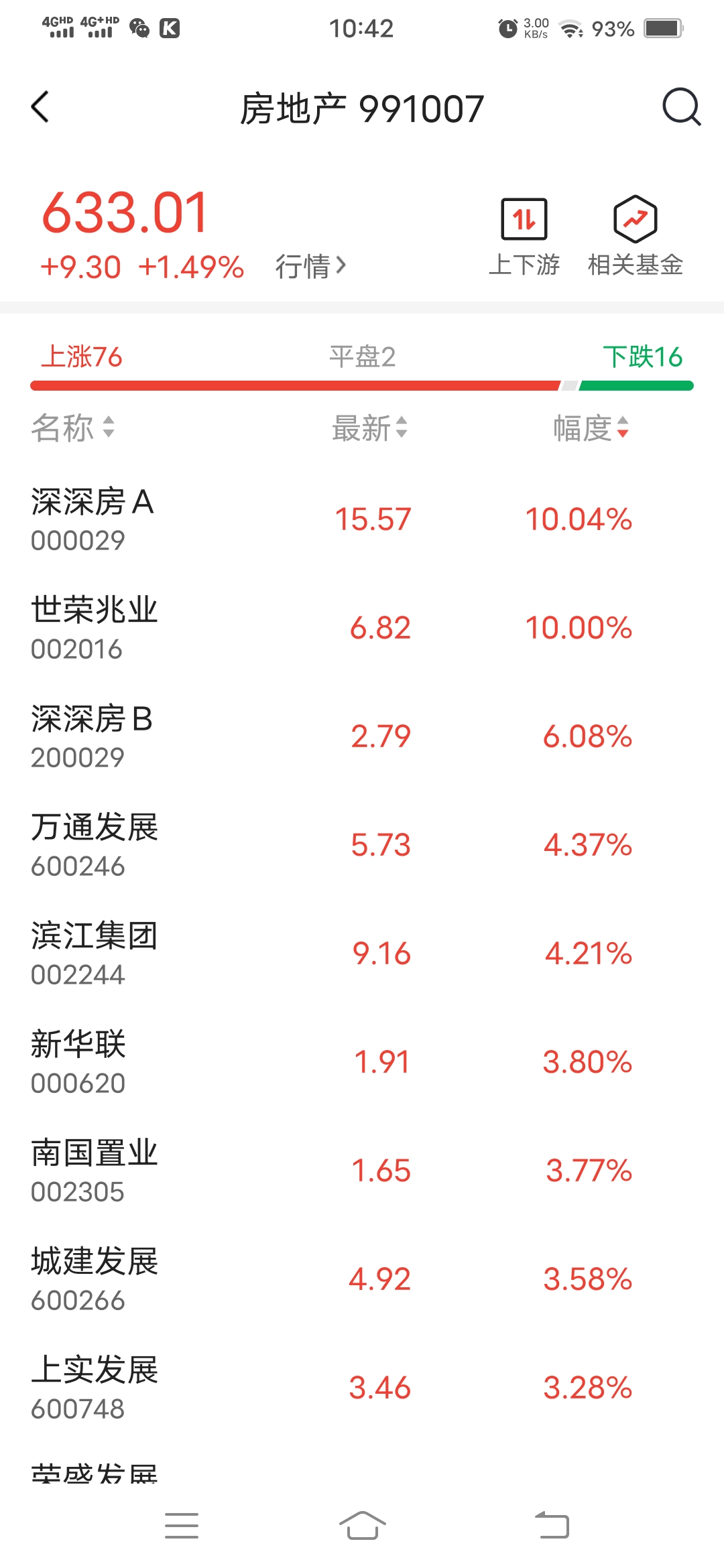The image size is (724, 1568).
Task: Open stock 南国置业 002305
Action: (x=362, y=1171)
